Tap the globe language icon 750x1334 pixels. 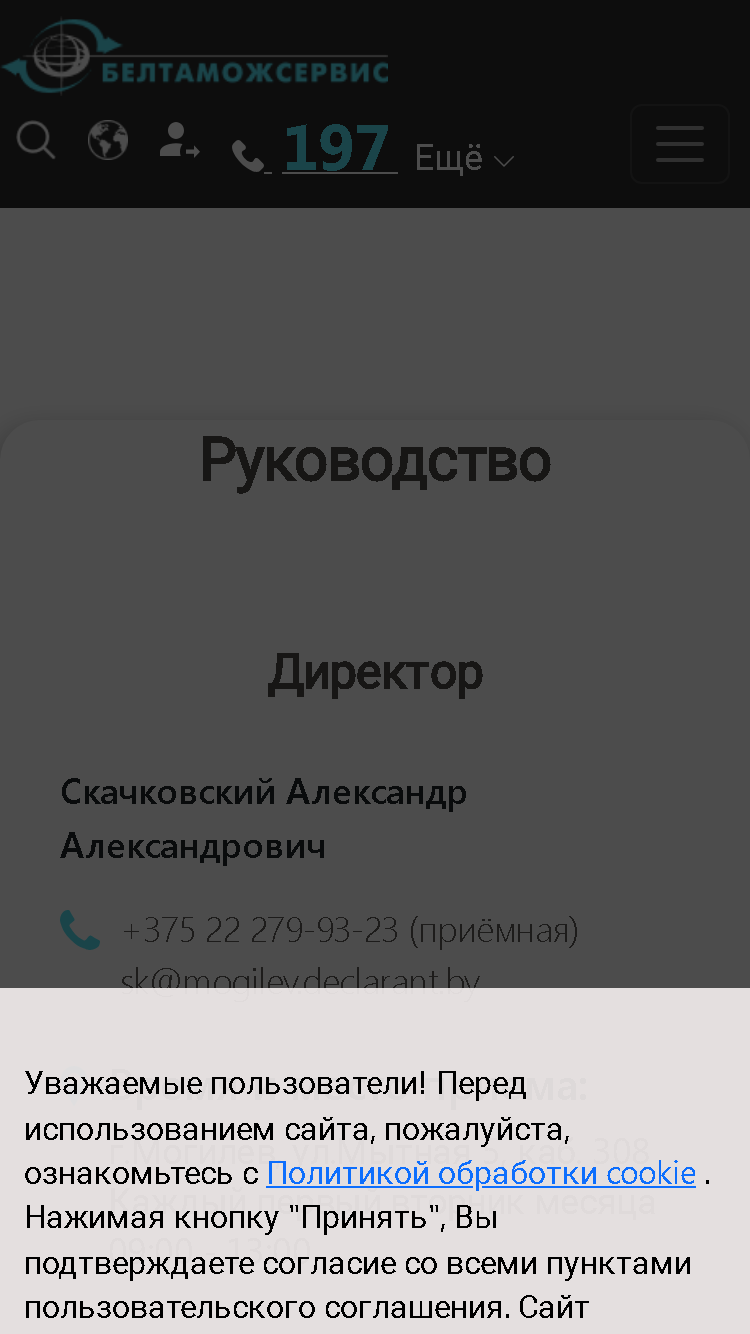(x=108, y=140)
